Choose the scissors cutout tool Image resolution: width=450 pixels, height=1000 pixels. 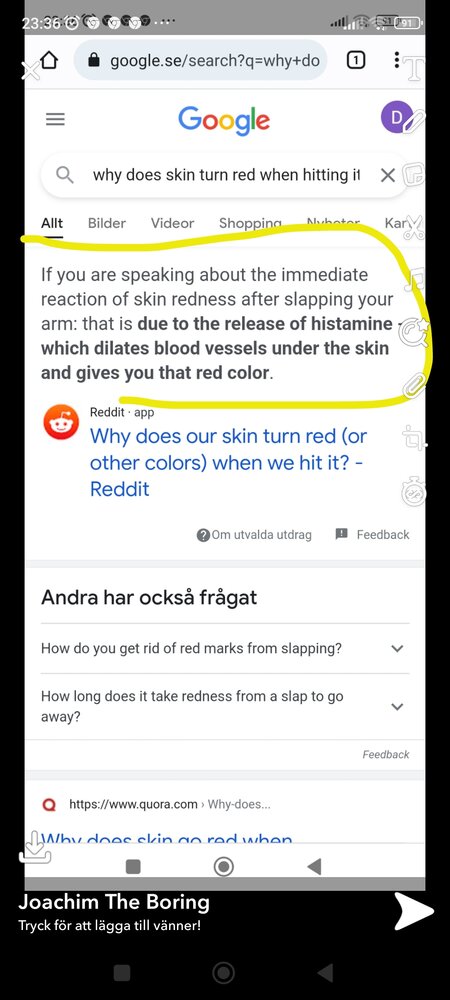[415, 227]
